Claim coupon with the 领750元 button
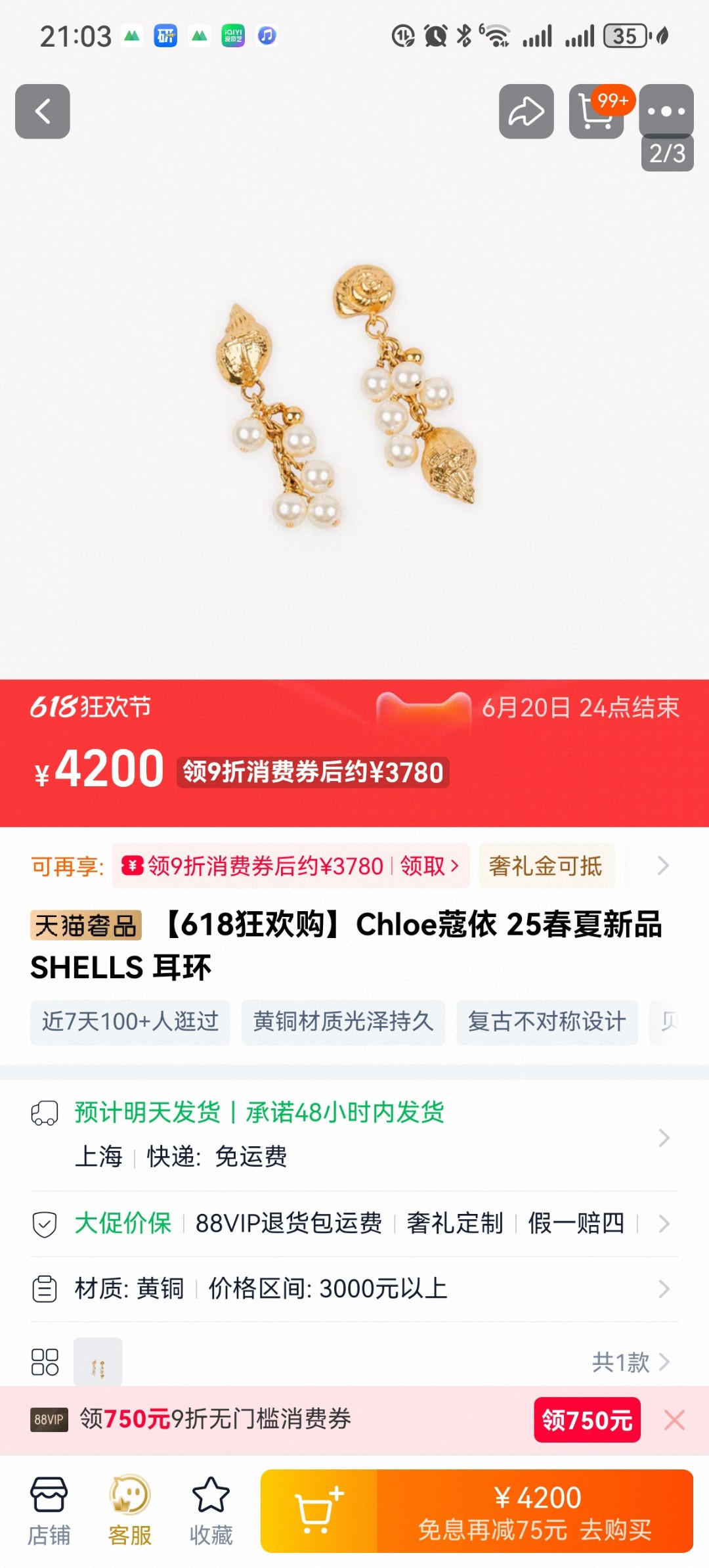Viewport: 709px width, 1568px height. [x=587, y=1420]
